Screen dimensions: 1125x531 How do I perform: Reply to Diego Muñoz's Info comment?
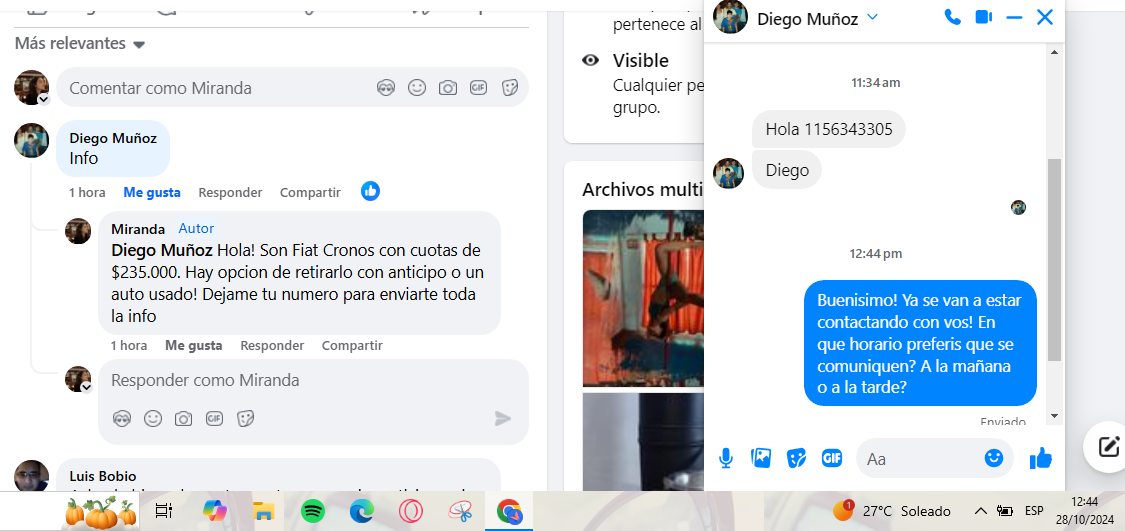click(x=230, y=192)
